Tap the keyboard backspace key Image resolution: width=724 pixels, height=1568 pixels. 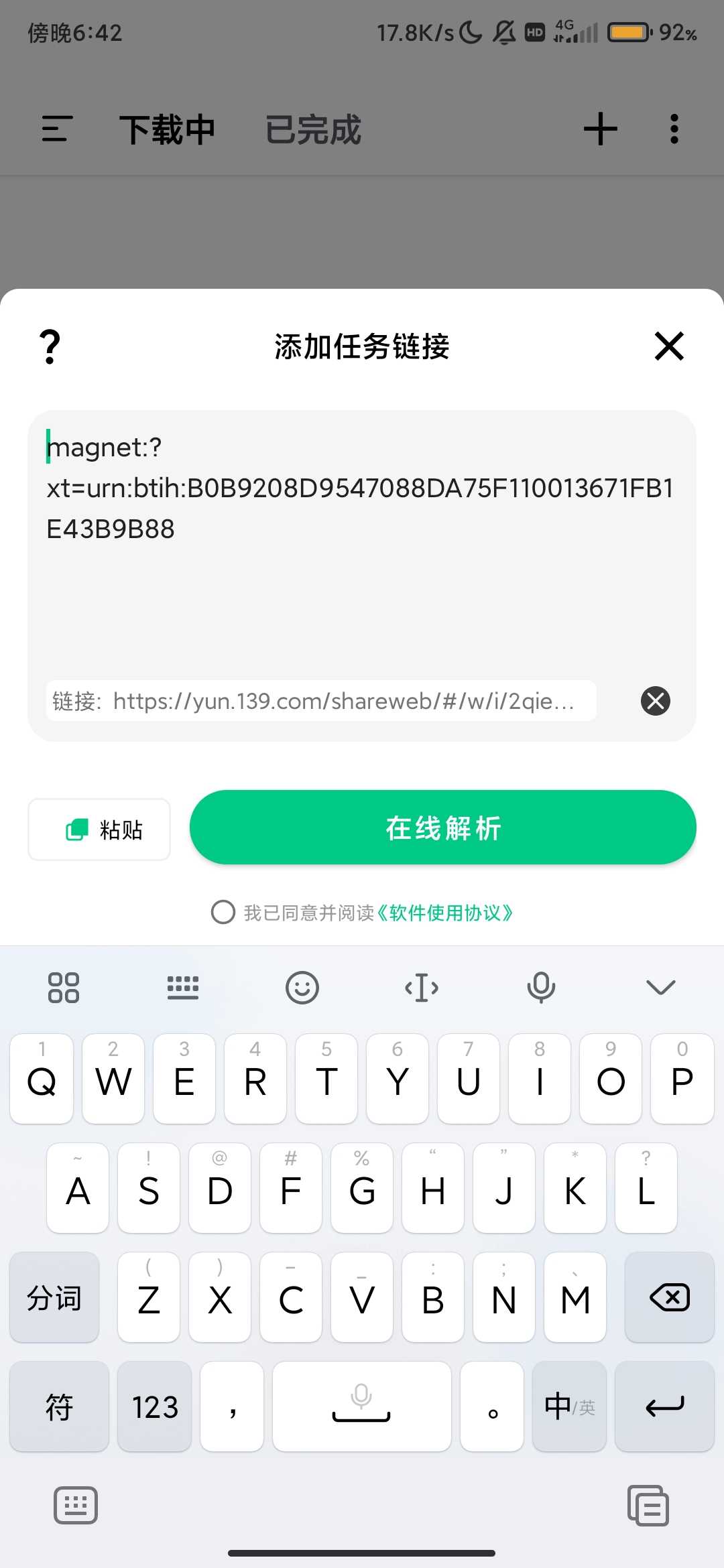pyautogui.click(x=669, y=1298)
